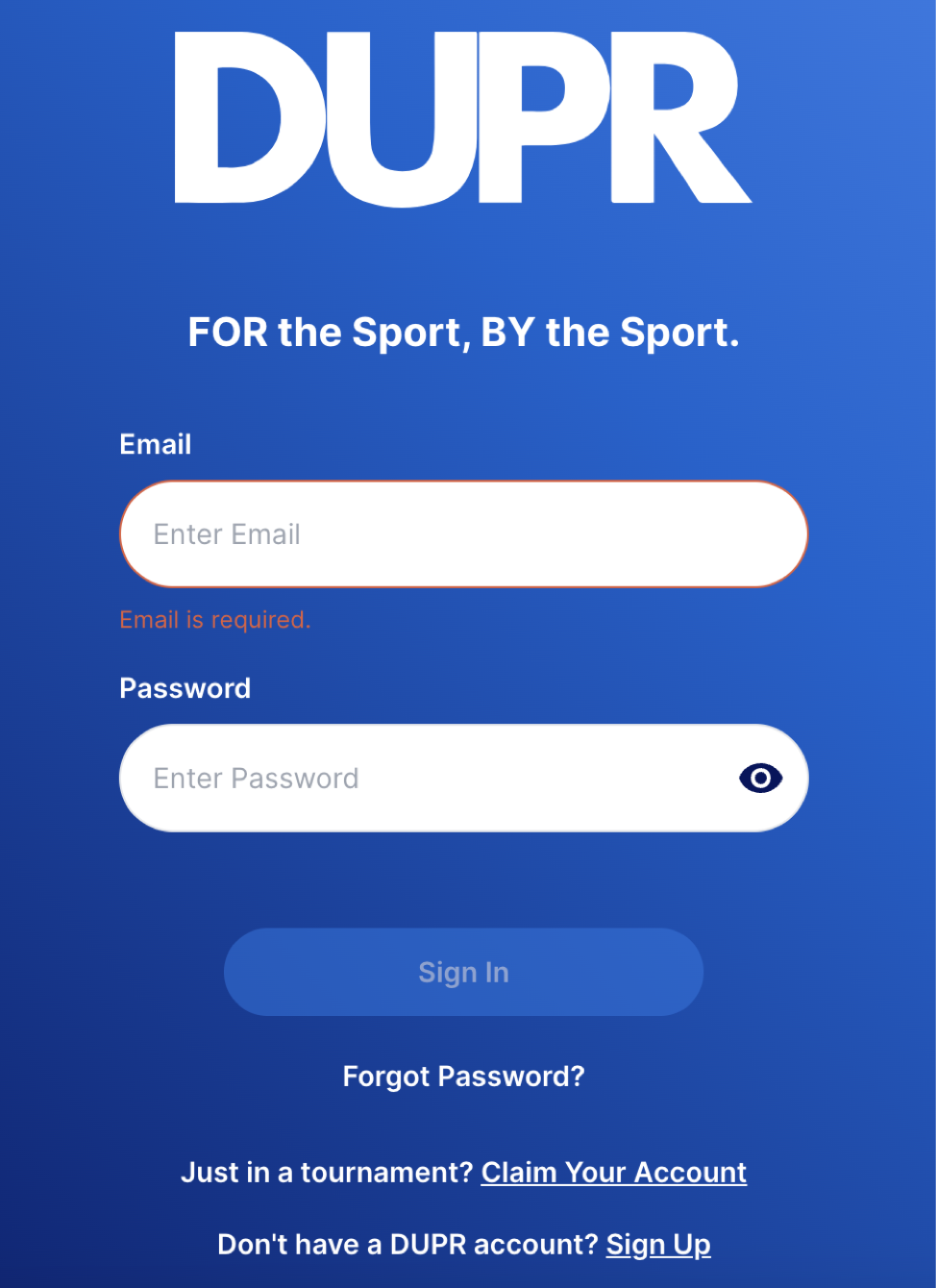Tap the Sign In button
Image resolution: width=936 pixels, height=1288 pixels.
[463, 973]
